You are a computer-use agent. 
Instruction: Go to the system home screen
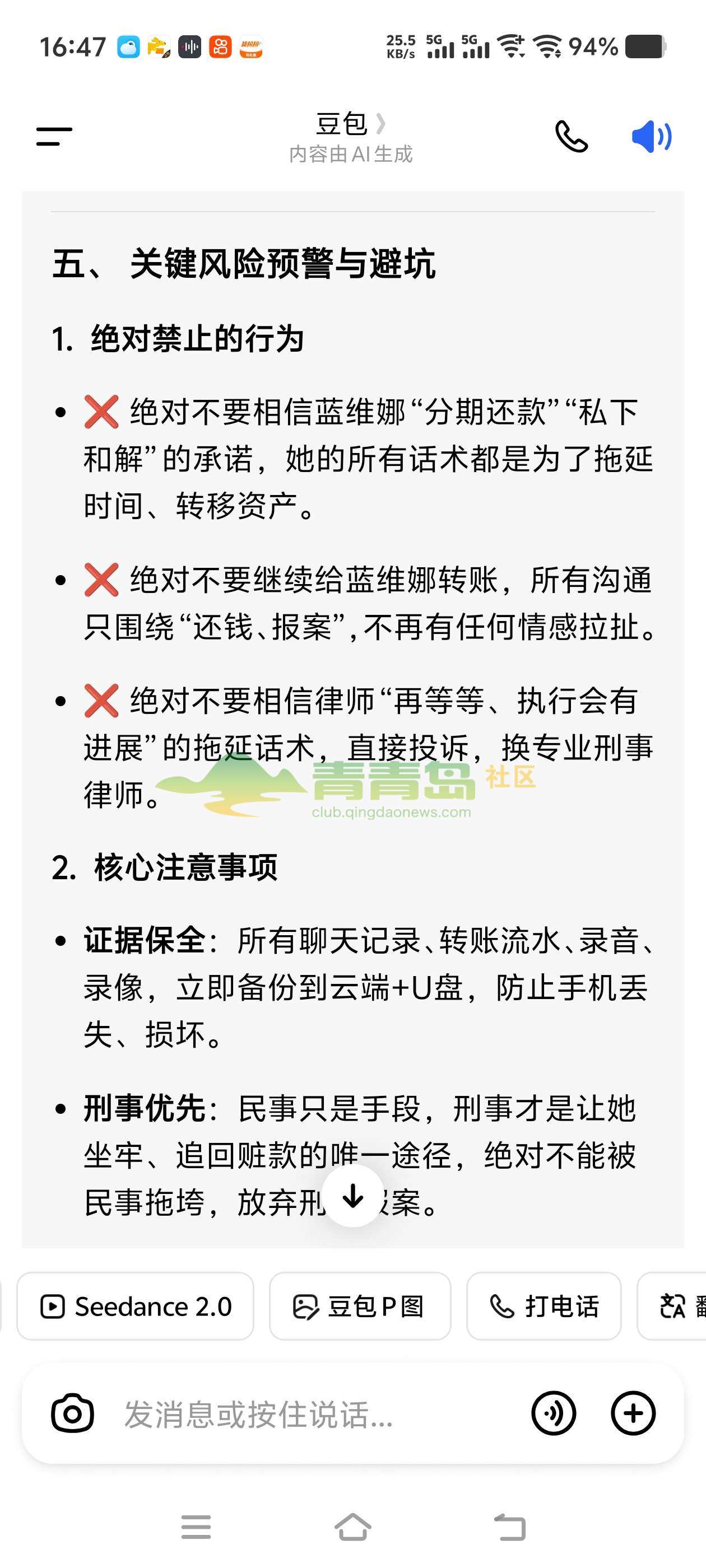(352, 1527)
